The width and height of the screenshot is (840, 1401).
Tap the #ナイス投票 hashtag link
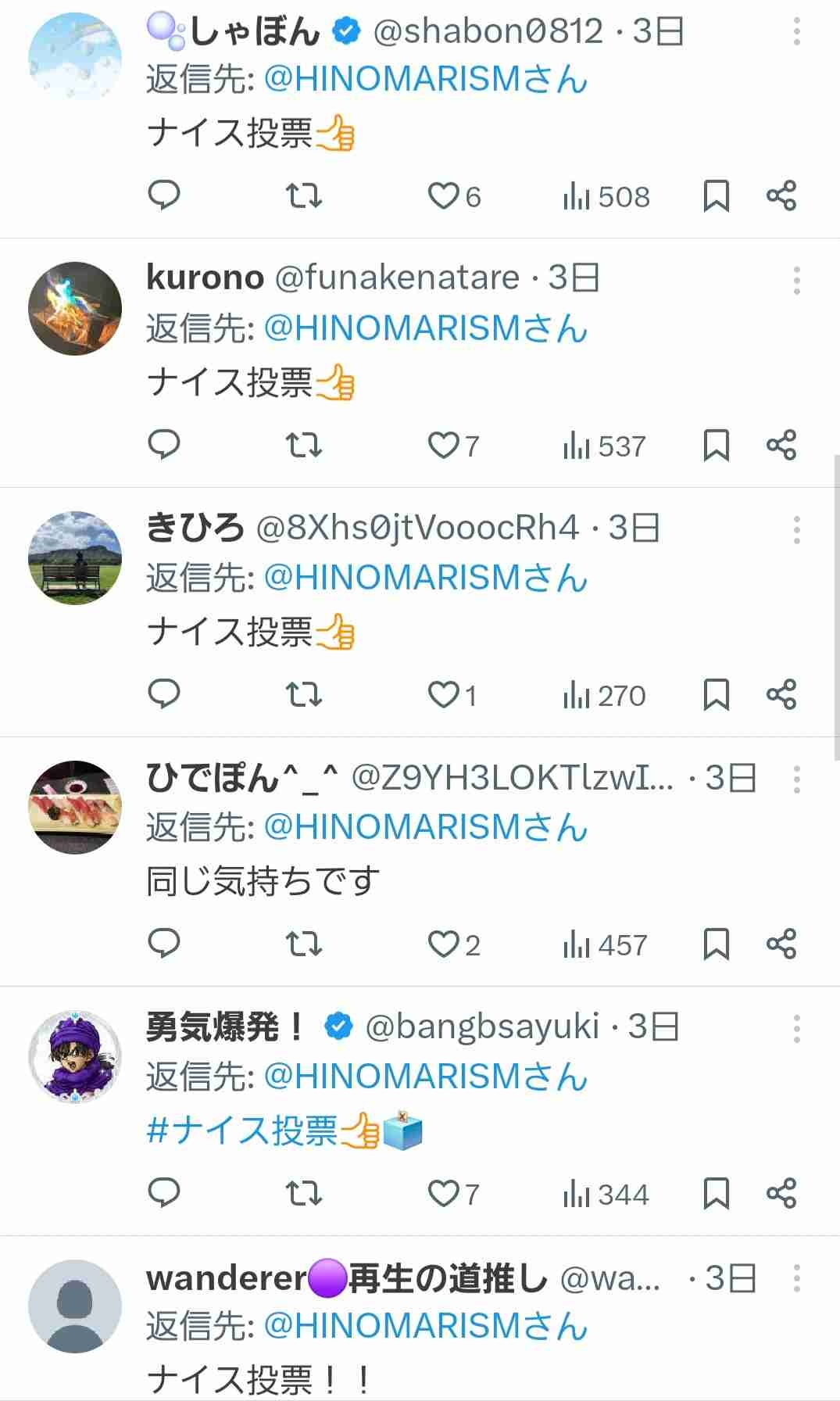(x=241, y=1130)
